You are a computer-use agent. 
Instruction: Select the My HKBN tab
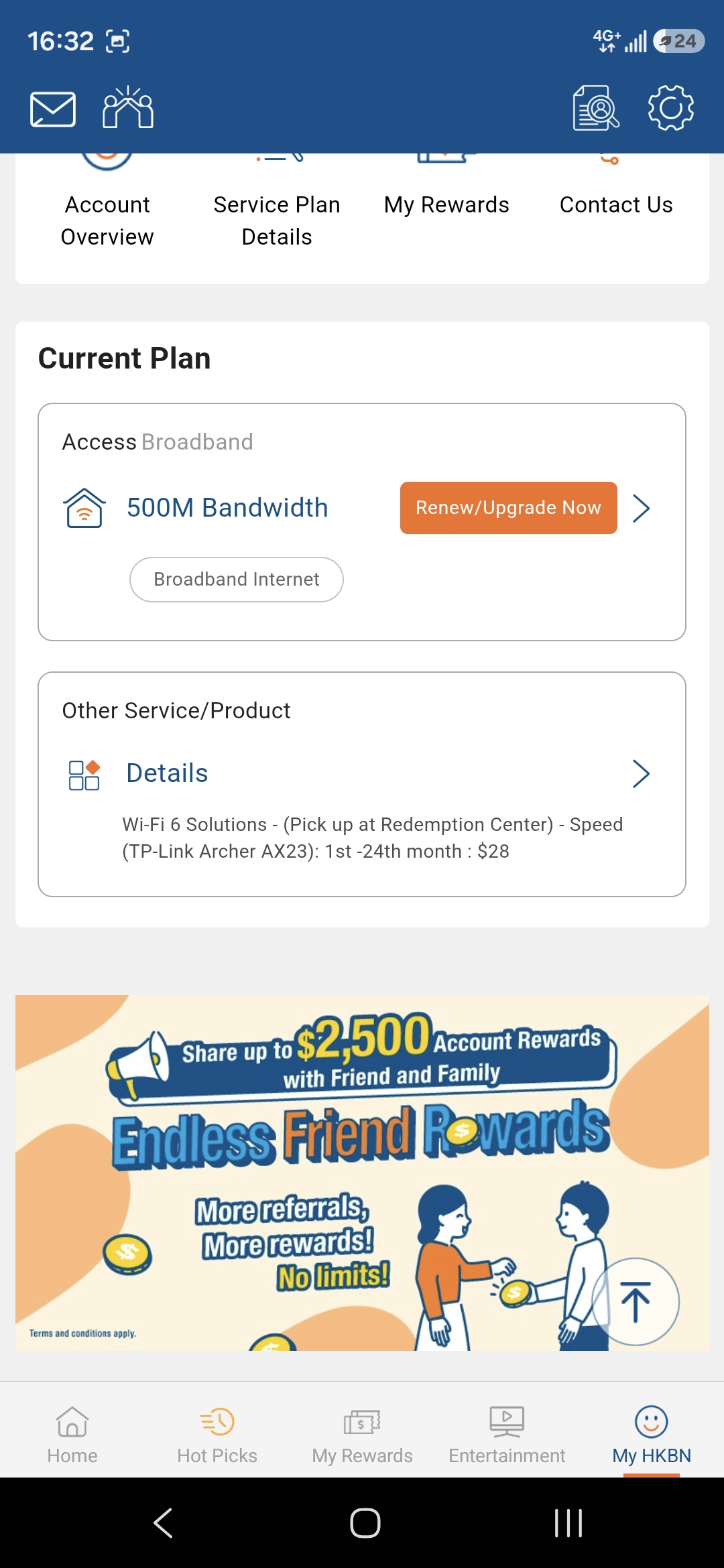tap(652, 1435)
